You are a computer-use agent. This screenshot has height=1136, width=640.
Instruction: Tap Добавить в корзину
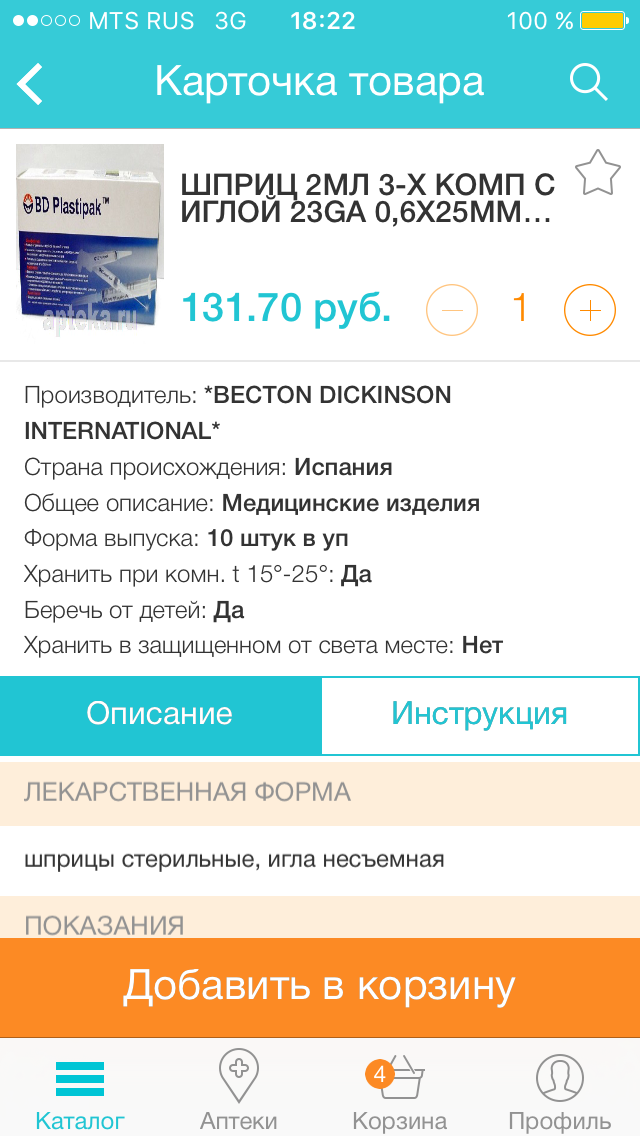coord(320,987)
